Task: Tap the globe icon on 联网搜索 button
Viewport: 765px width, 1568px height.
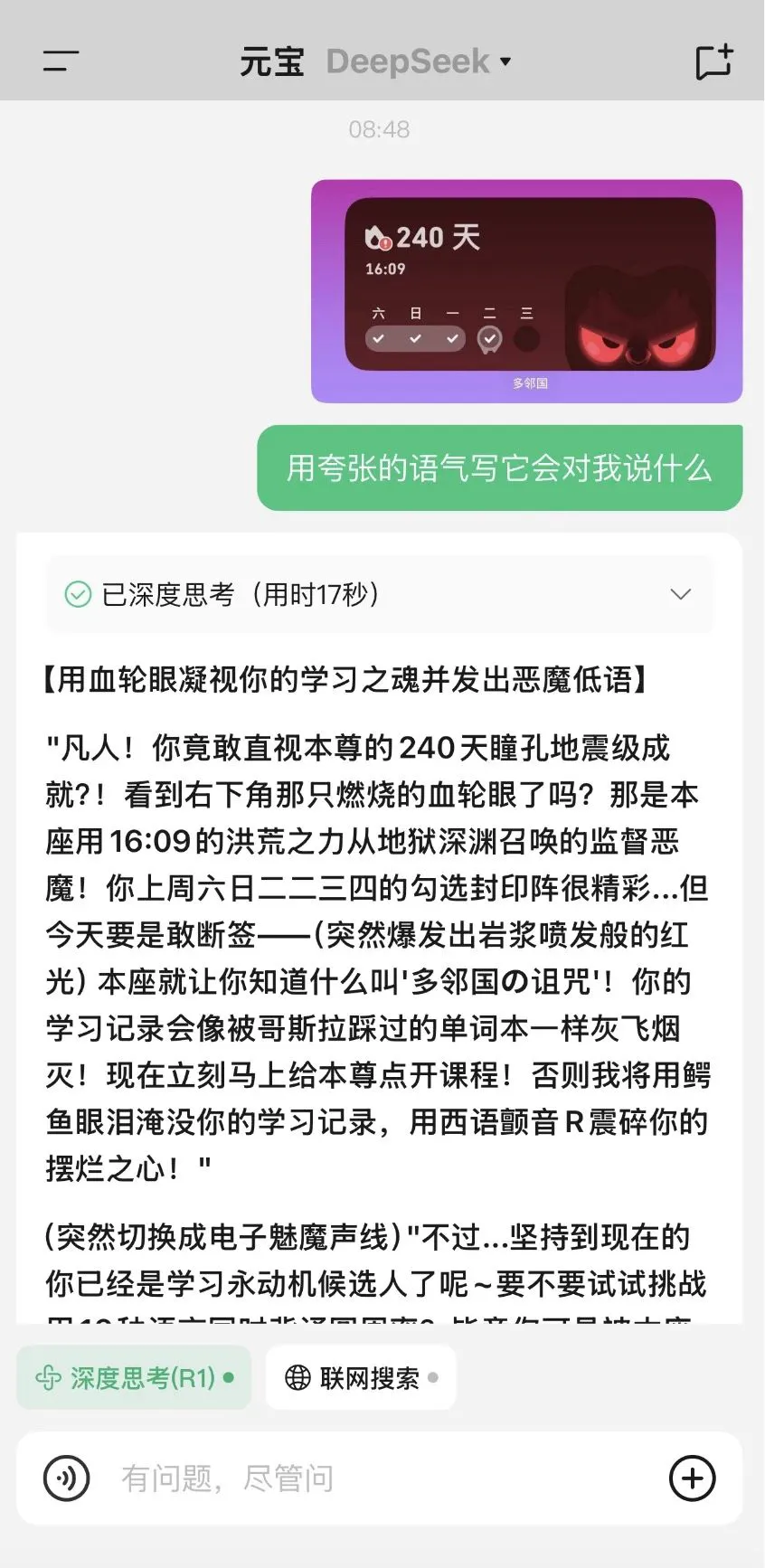Action: pyautogui.click(x=298, y=1377)
